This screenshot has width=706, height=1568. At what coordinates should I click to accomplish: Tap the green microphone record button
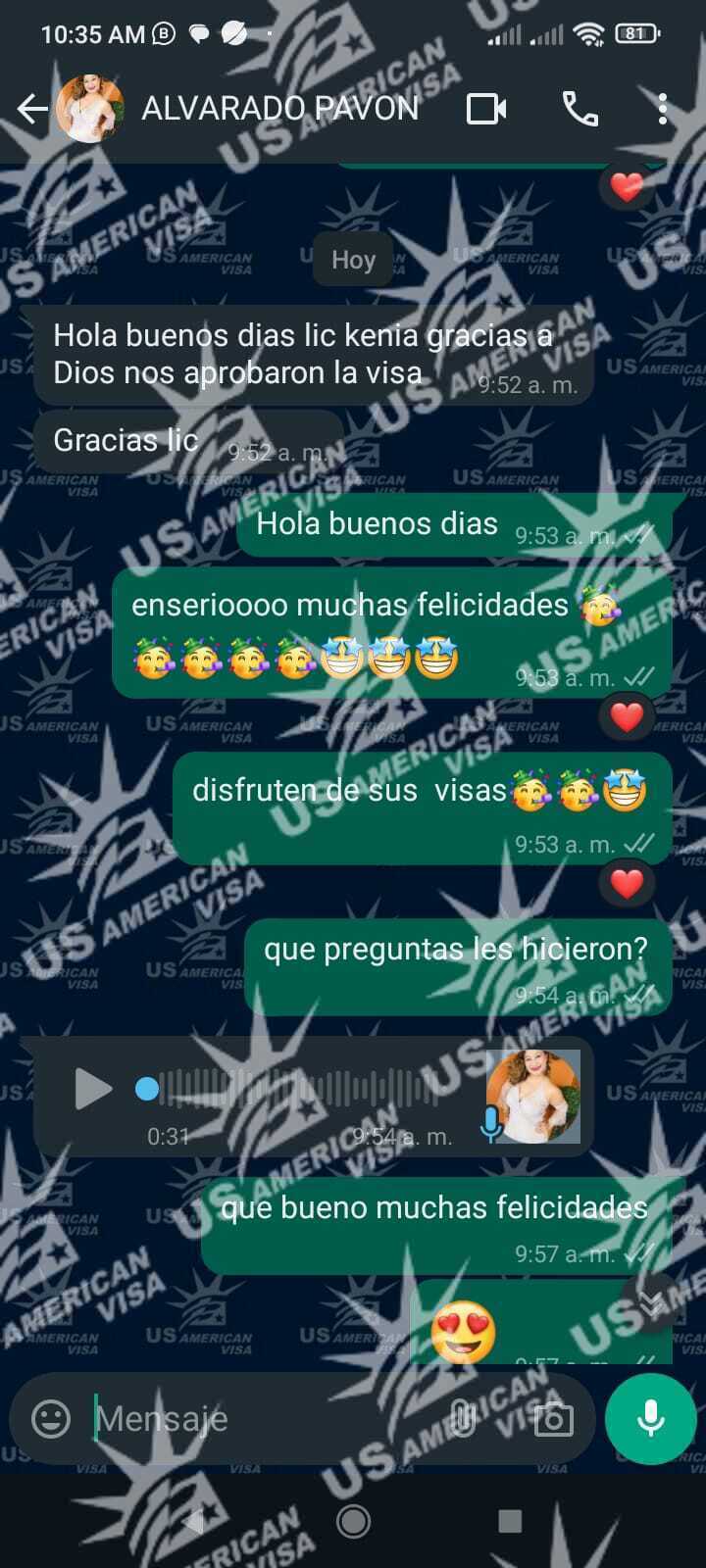click(651, 1418)
